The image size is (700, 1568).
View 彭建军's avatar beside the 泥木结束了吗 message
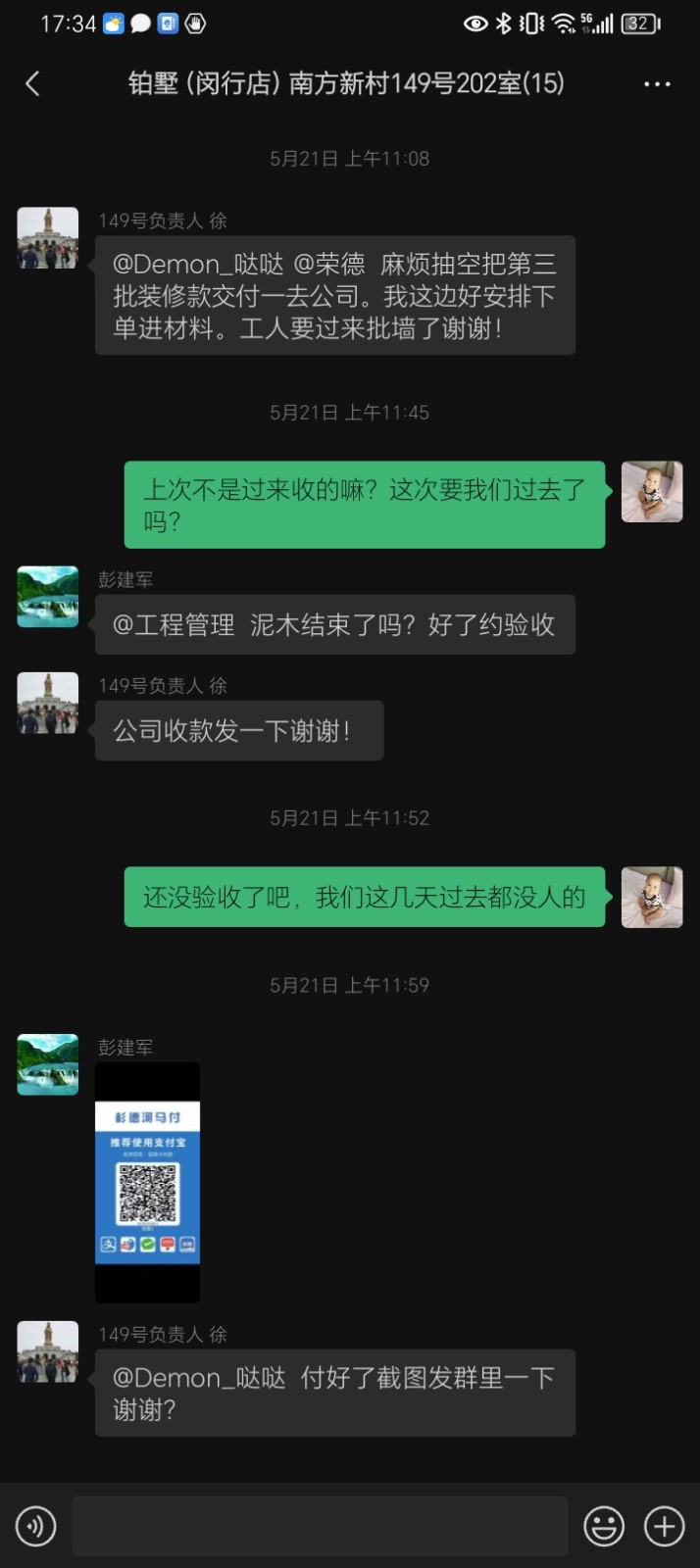tap(48, 597)
